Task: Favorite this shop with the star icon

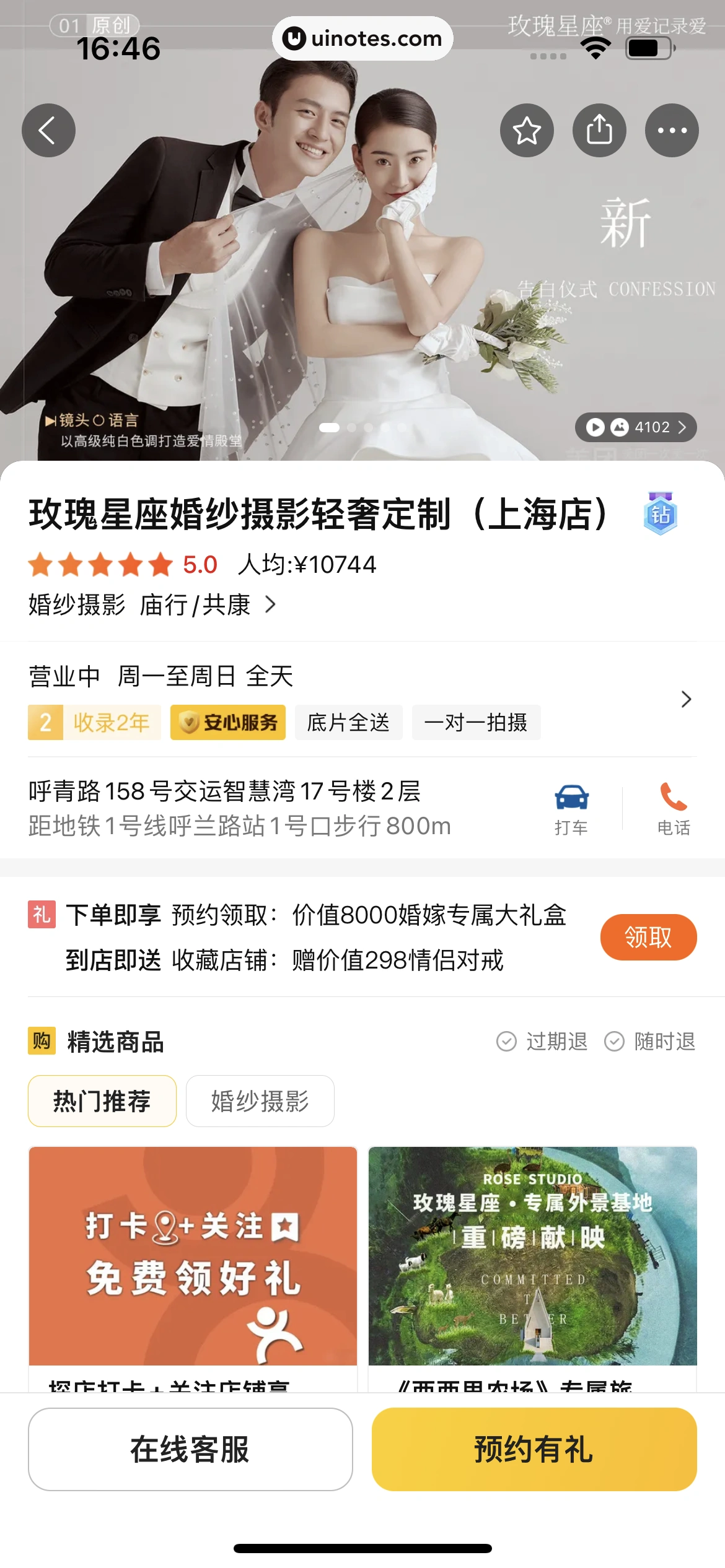Action: tap(527, 131)
